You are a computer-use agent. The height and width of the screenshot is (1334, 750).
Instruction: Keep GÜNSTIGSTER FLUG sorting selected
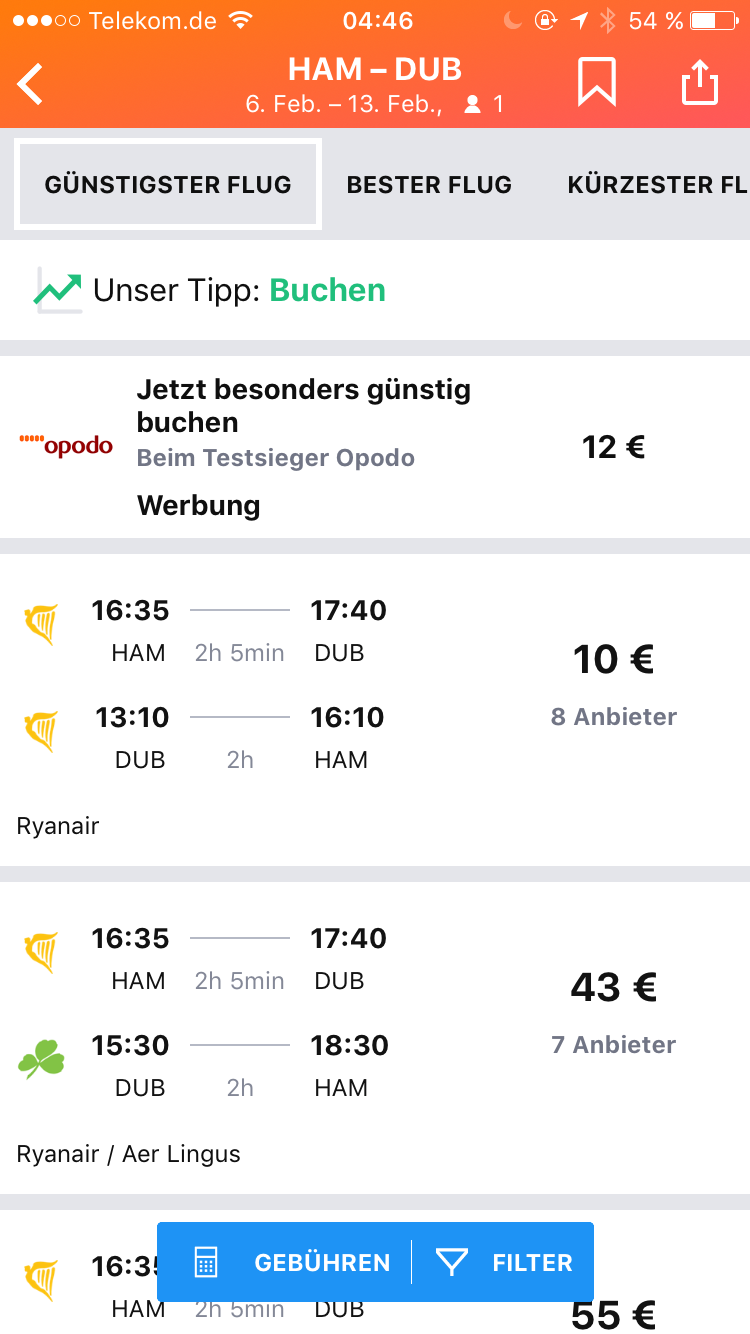(168, 184)
